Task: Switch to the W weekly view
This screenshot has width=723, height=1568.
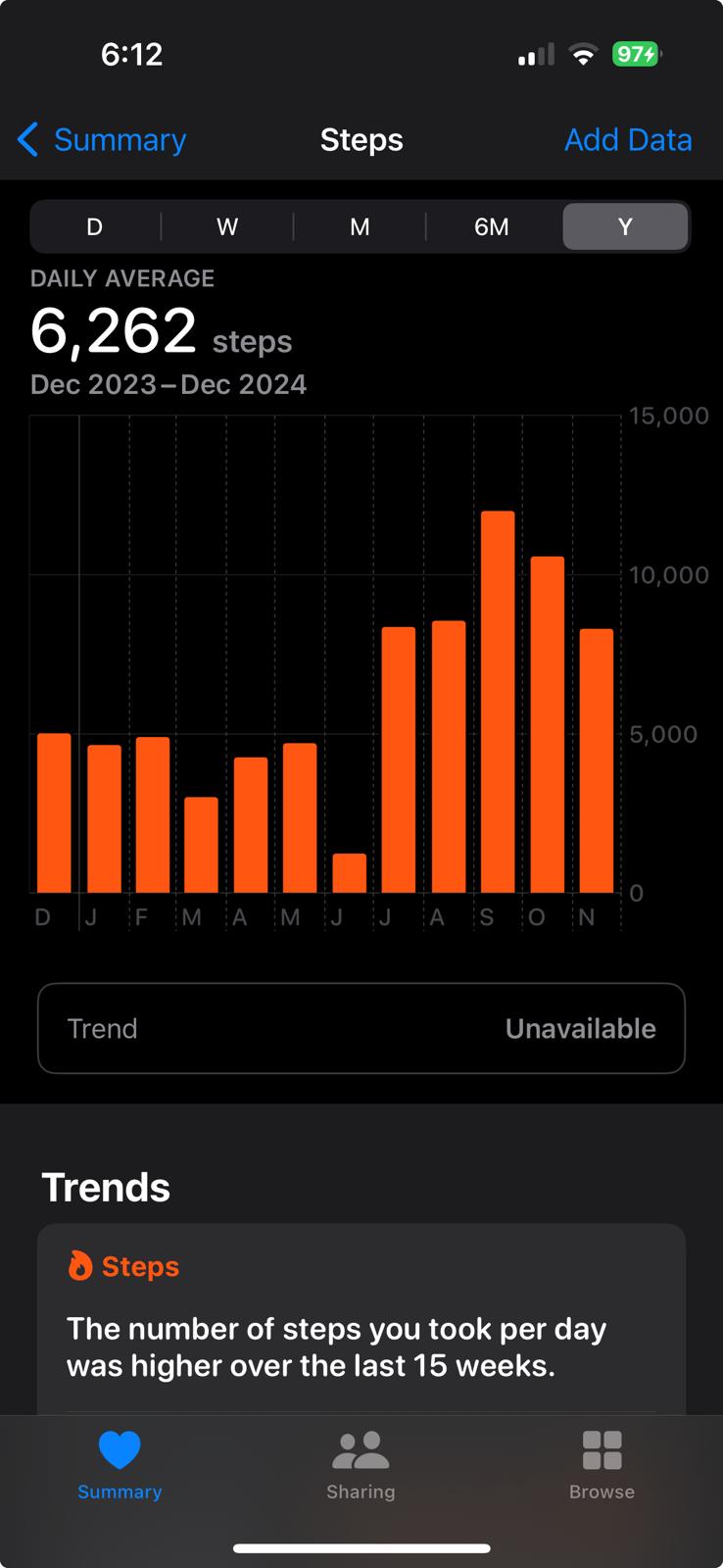Action: click(226, 226)
